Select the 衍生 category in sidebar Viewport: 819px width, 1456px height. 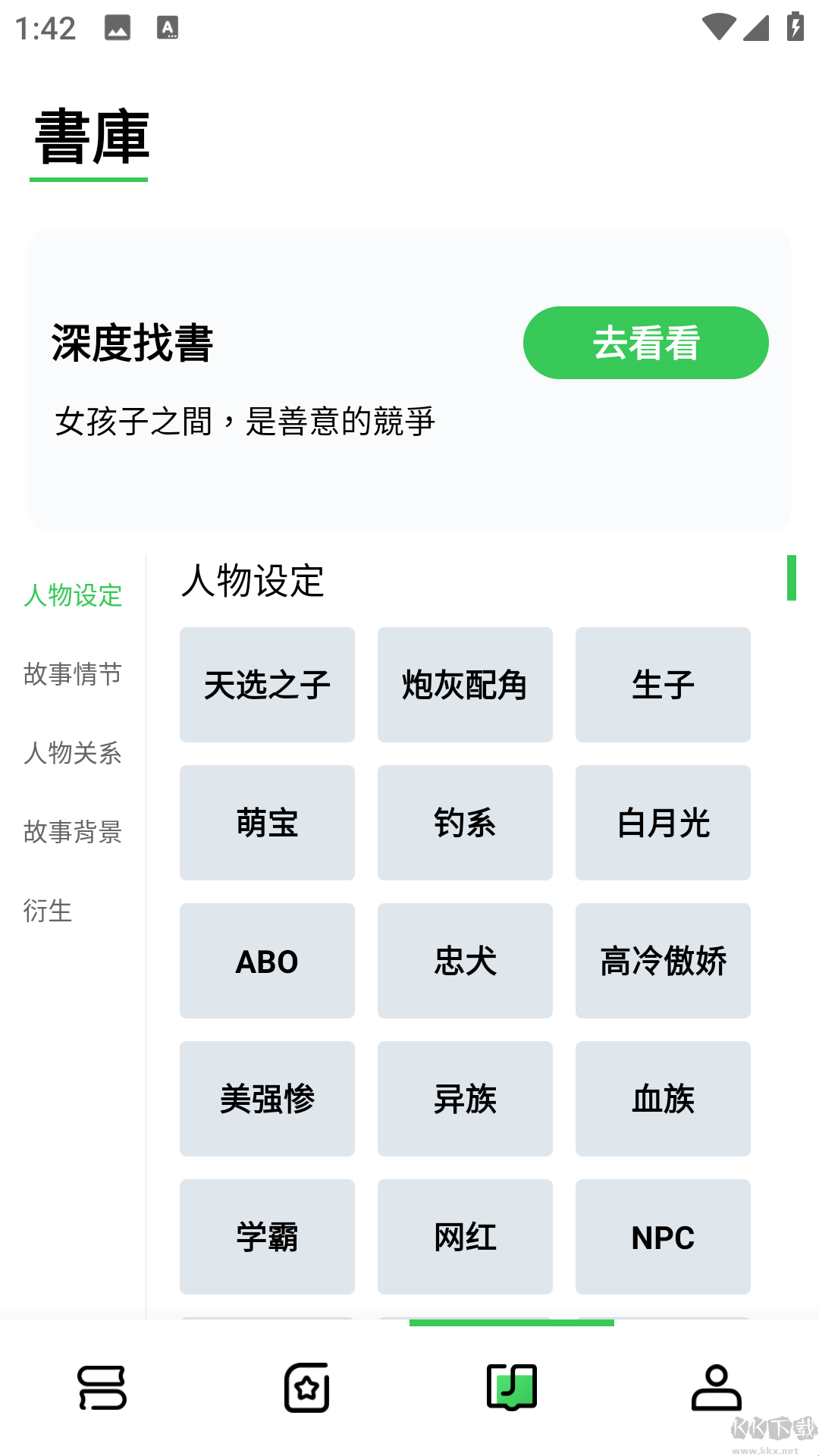(x=47, y=912)
